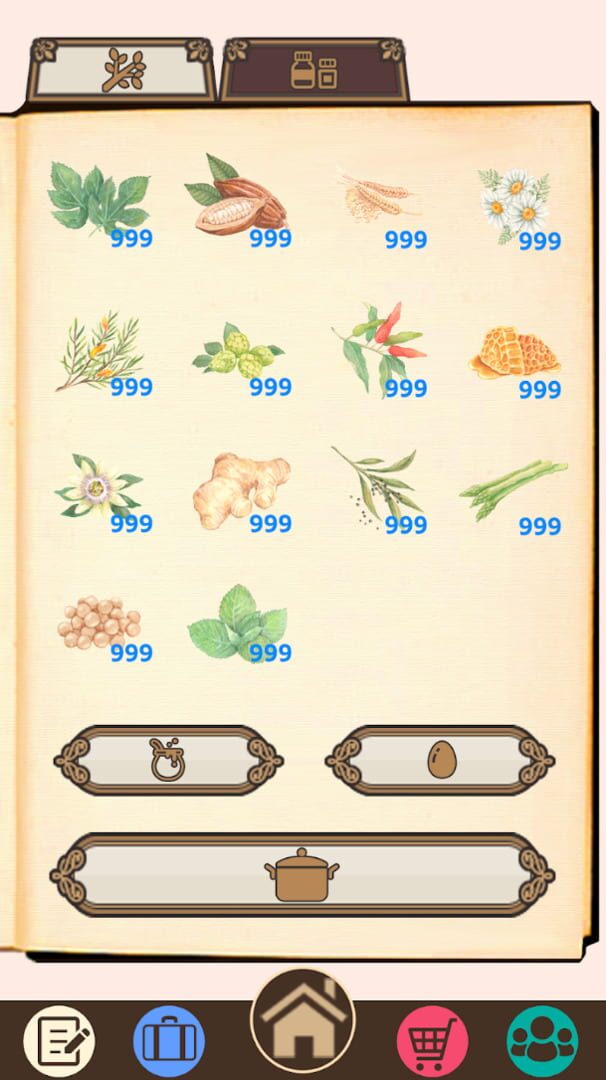Image resolution: width=606 pixels, height=1080 pixels.
Task: Open the notes with pencil icon
Action: coord(59,1041)
